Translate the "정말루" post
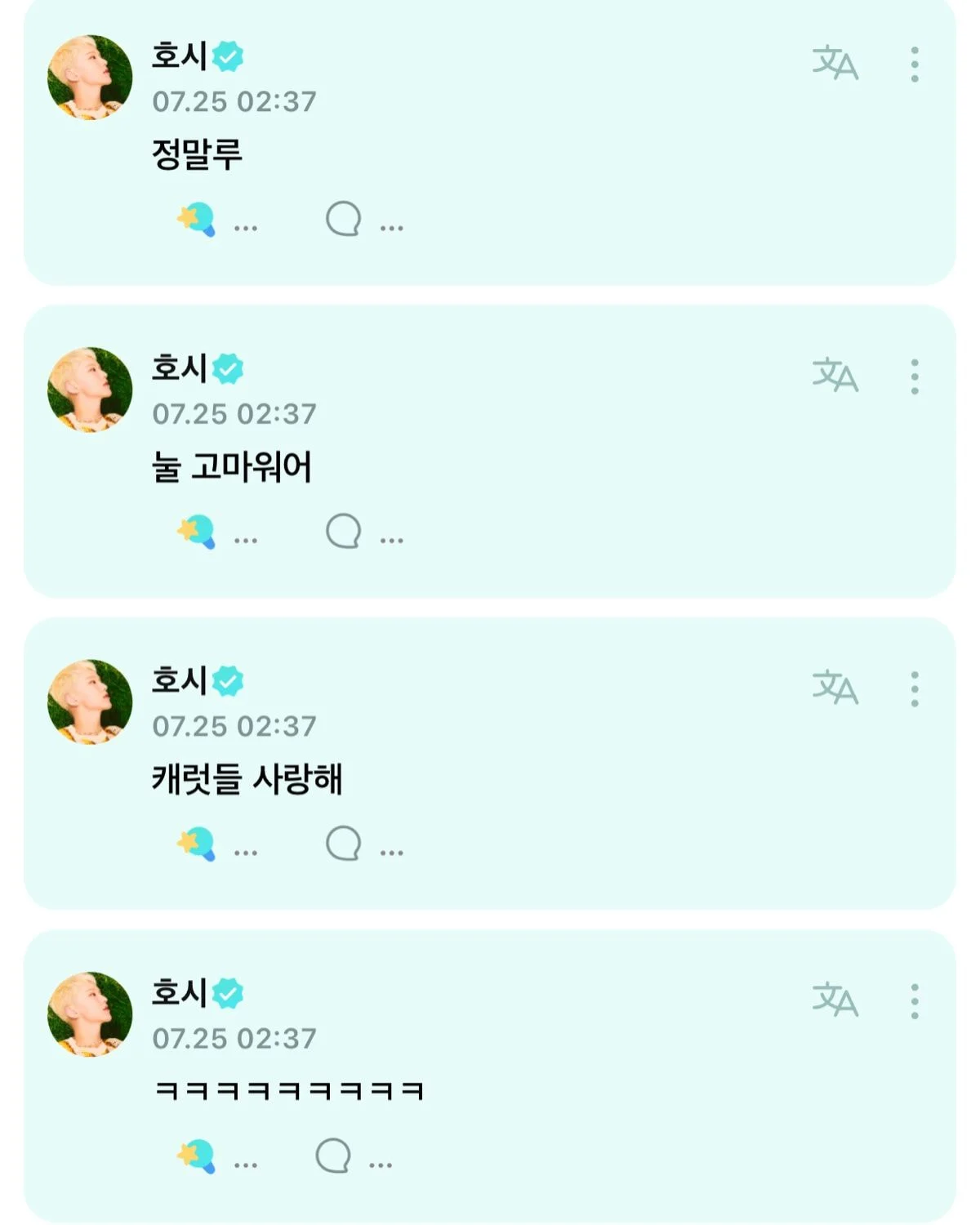The width and height of the screenshot is (980, 1225). tap(835, 64)
